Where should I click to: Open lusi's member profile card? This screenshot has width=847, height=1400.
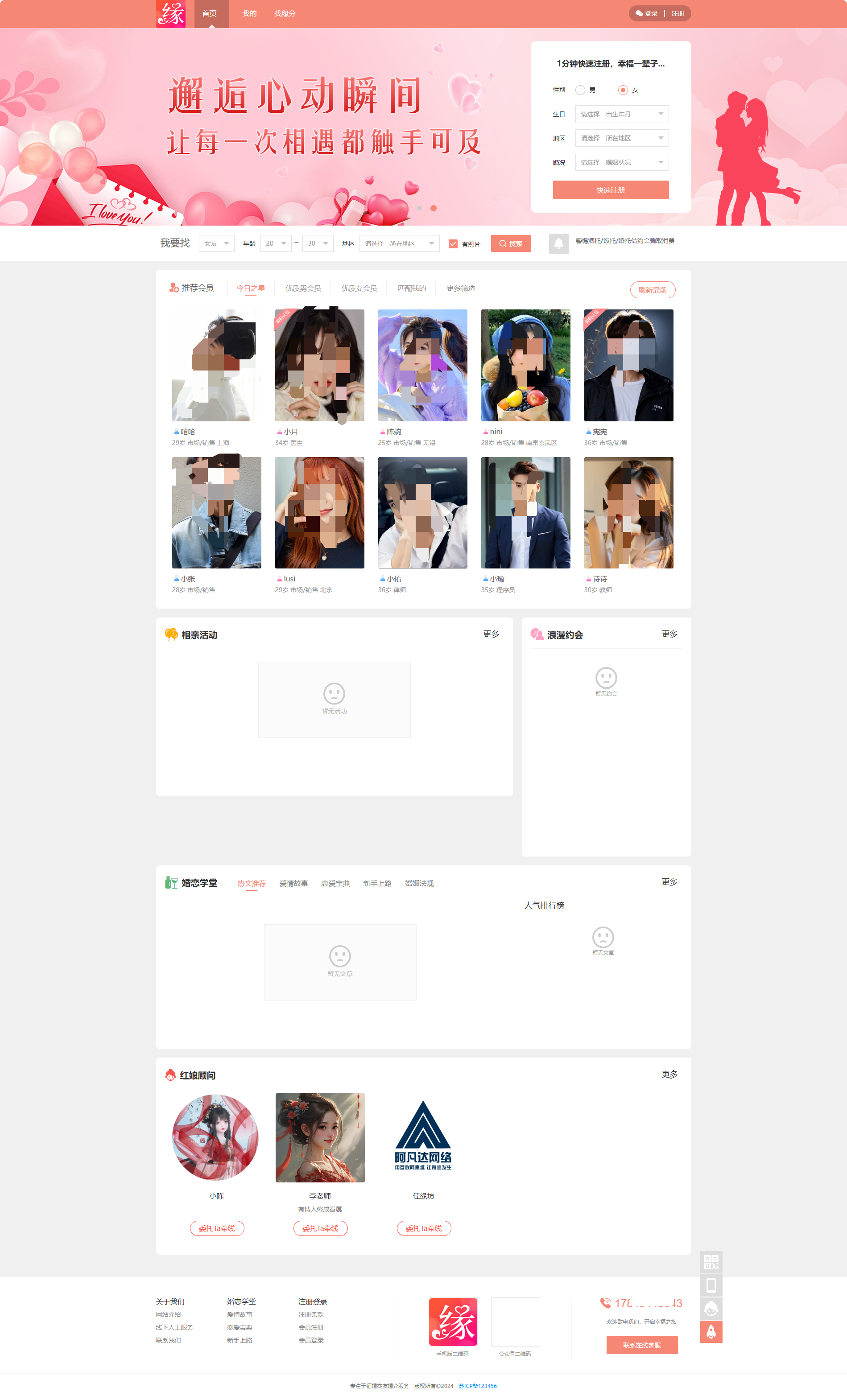(319, 512)
